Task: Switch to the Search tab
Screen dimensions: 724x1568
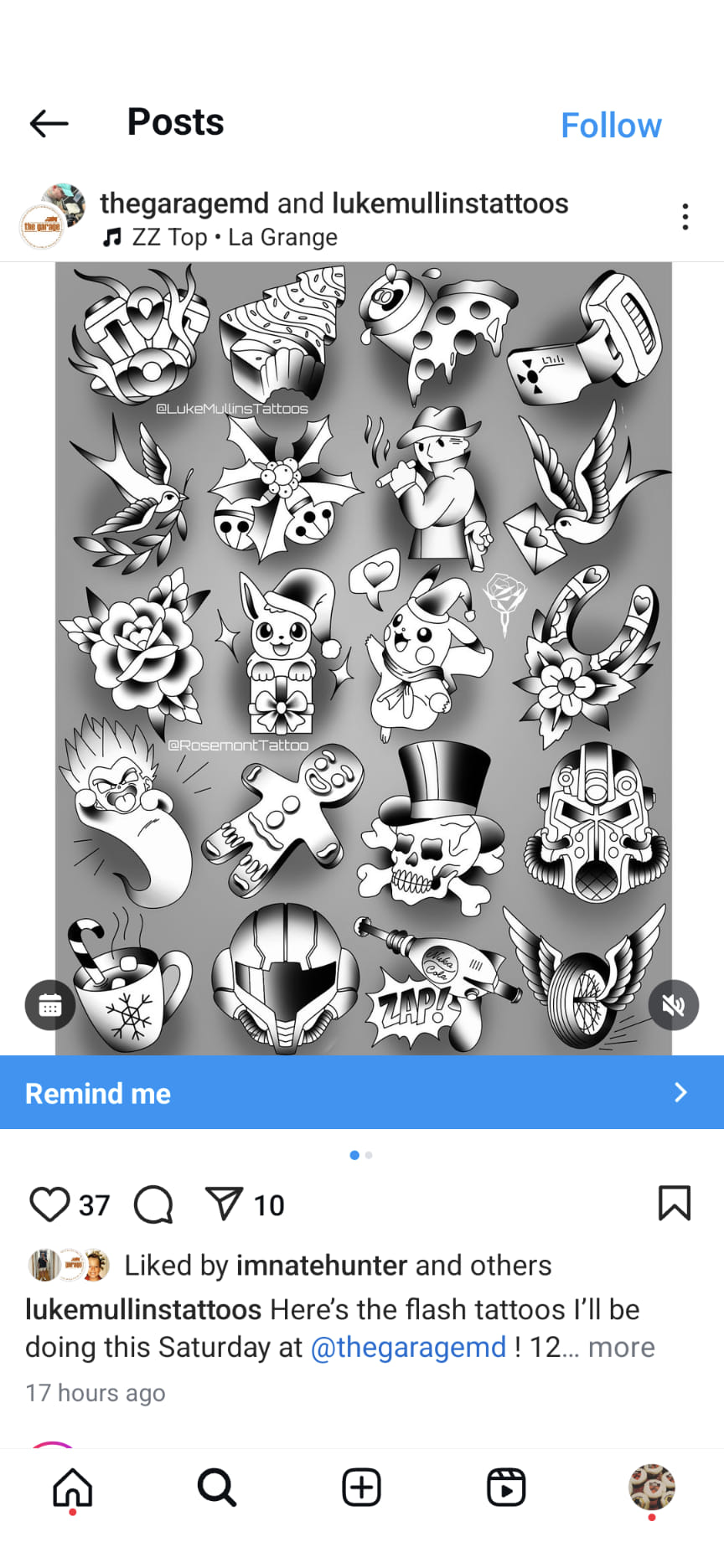Action: [x=217, y=1488]
